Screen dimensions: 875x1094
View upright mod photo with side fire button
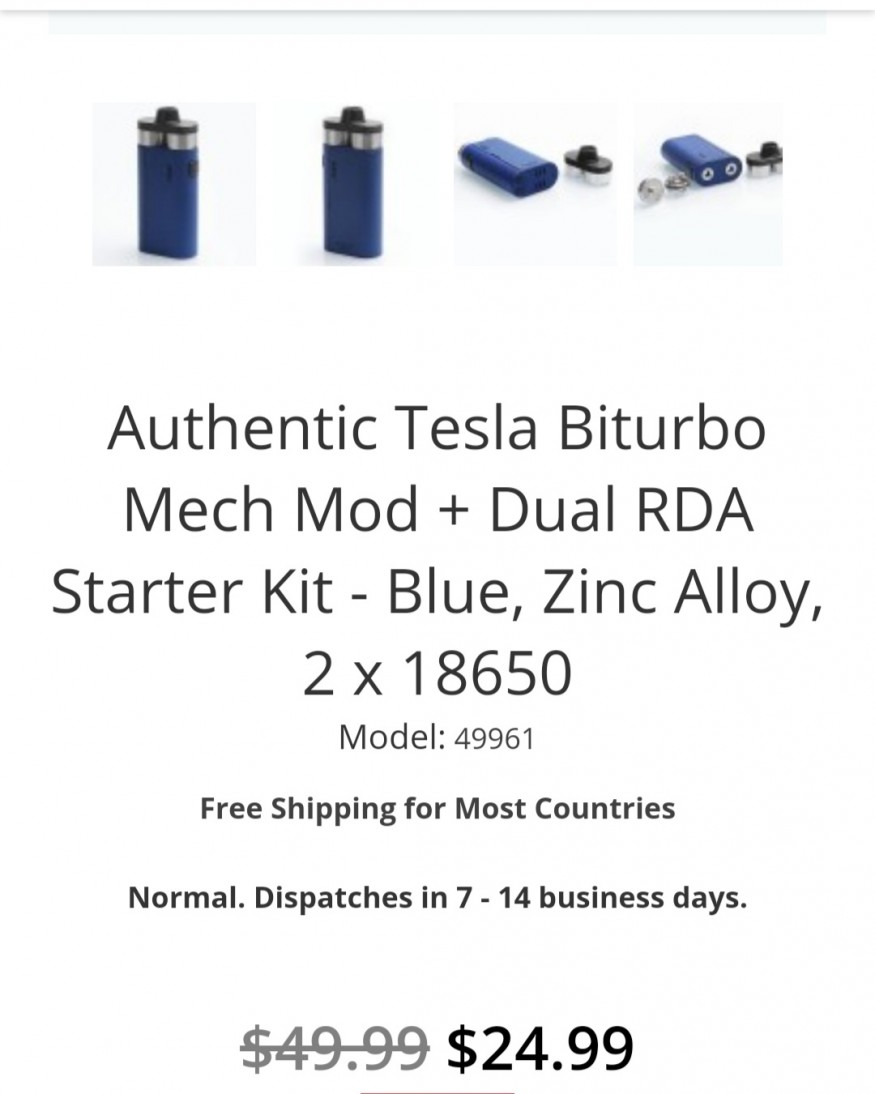(x=174, y=184)
